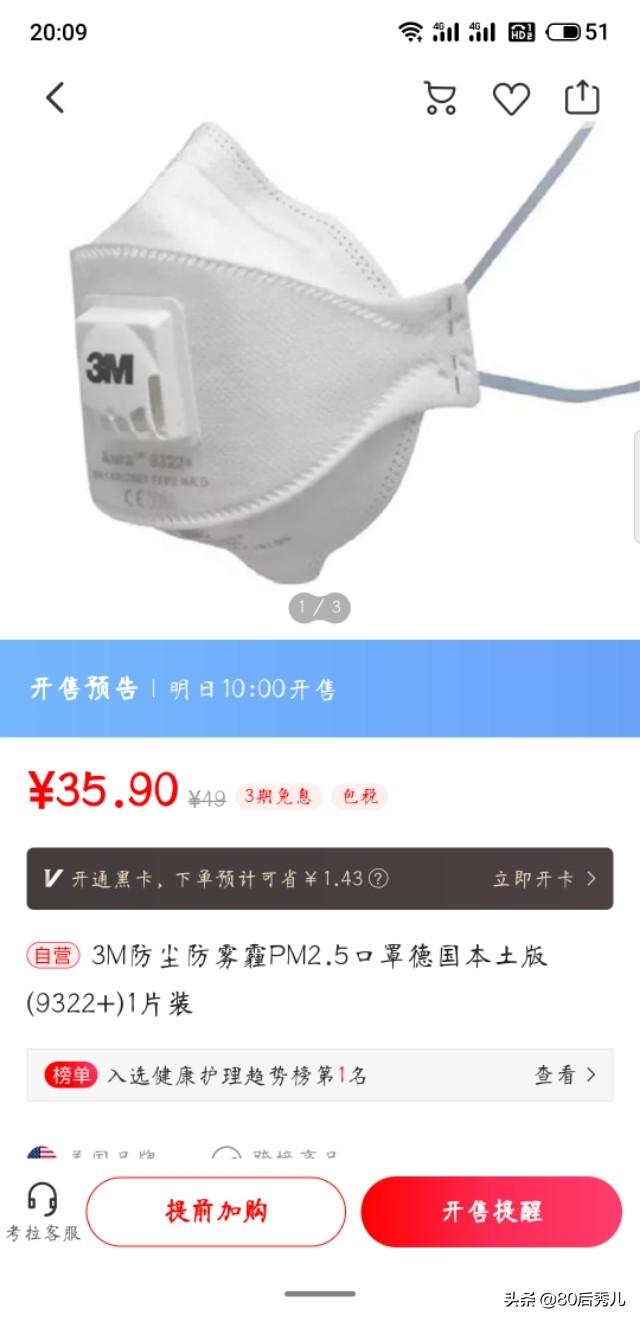
Task: Share this product page
Action: coord(582,97)
